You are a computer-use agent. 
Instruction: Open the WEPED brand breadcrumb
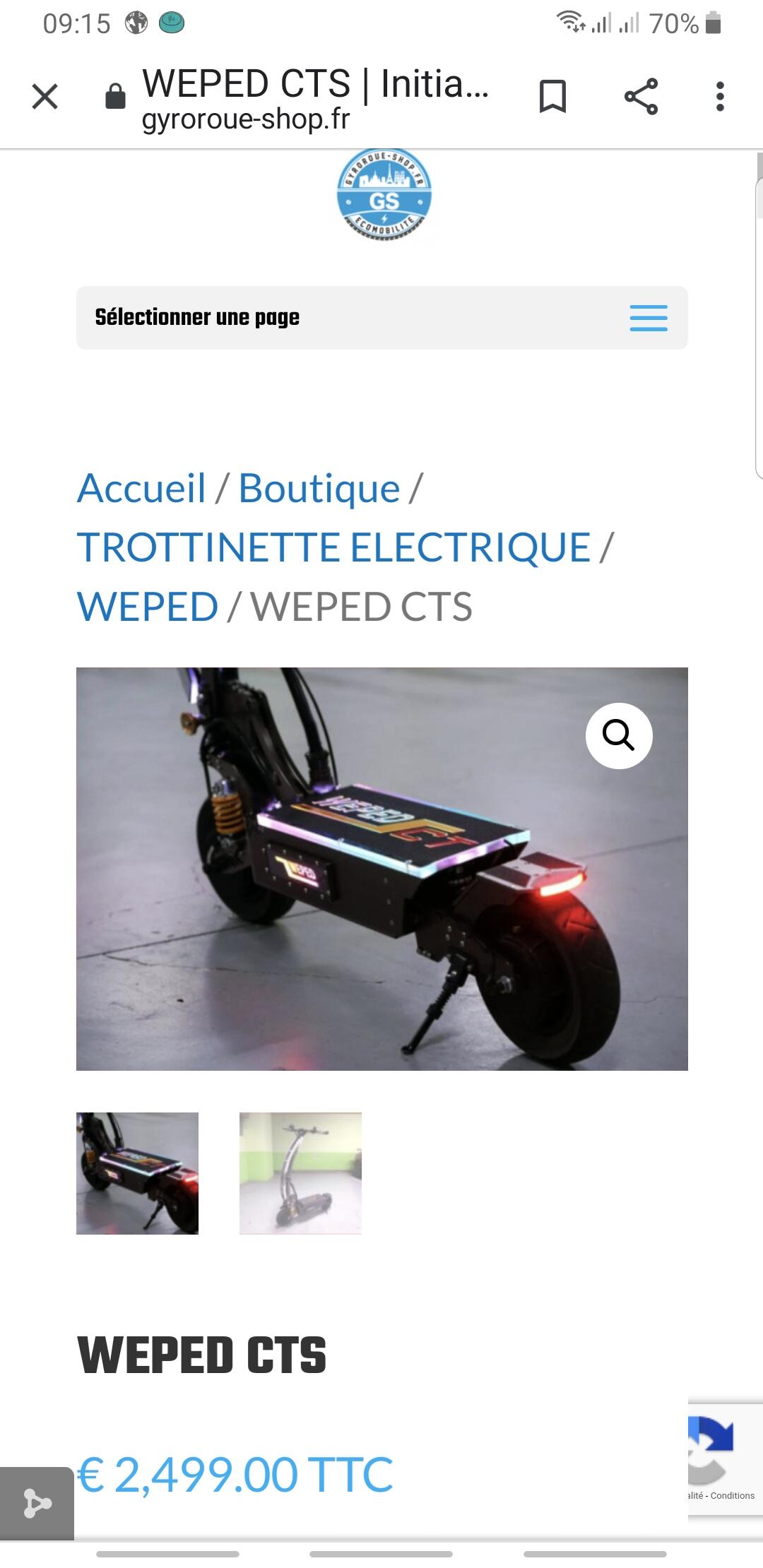(147, 607)
